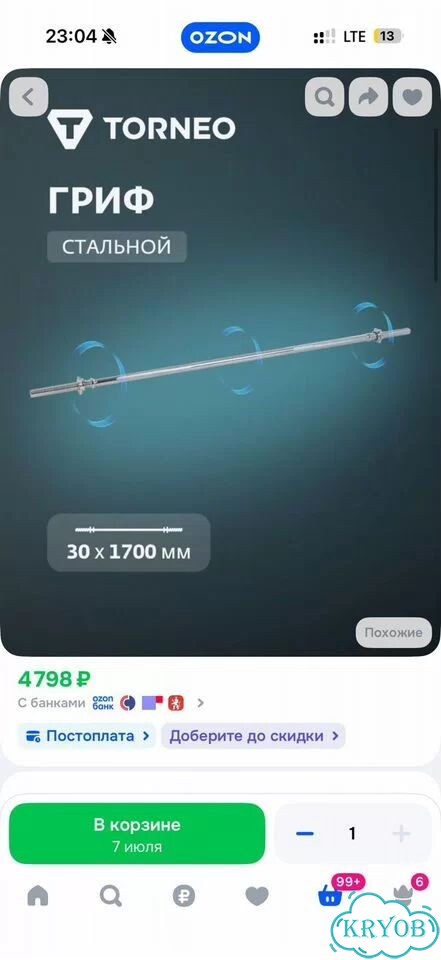The width and height of the screenshot is (441, 960).
Task: Switch to the search tab in bottom navigation
Action: click(111, 896)
